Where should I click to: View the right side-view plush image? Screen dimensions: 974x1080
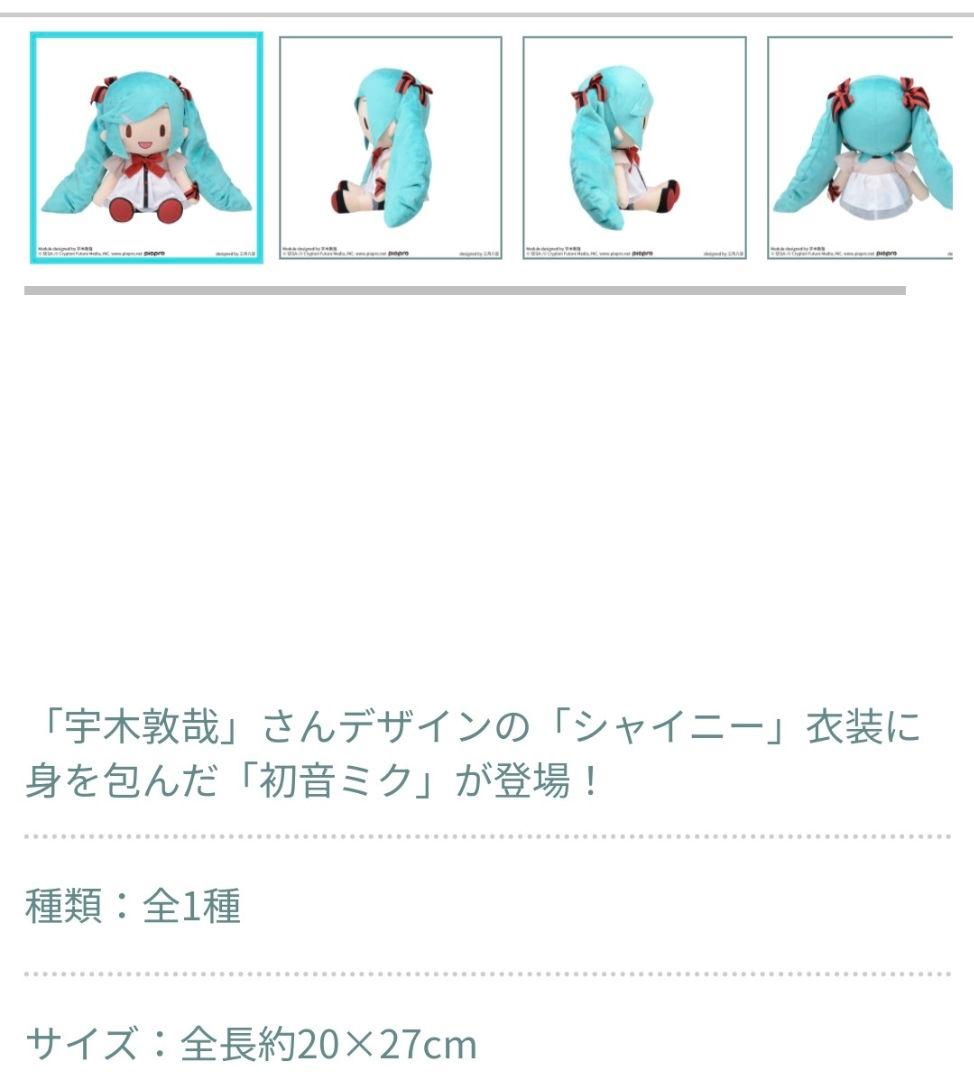634,148
